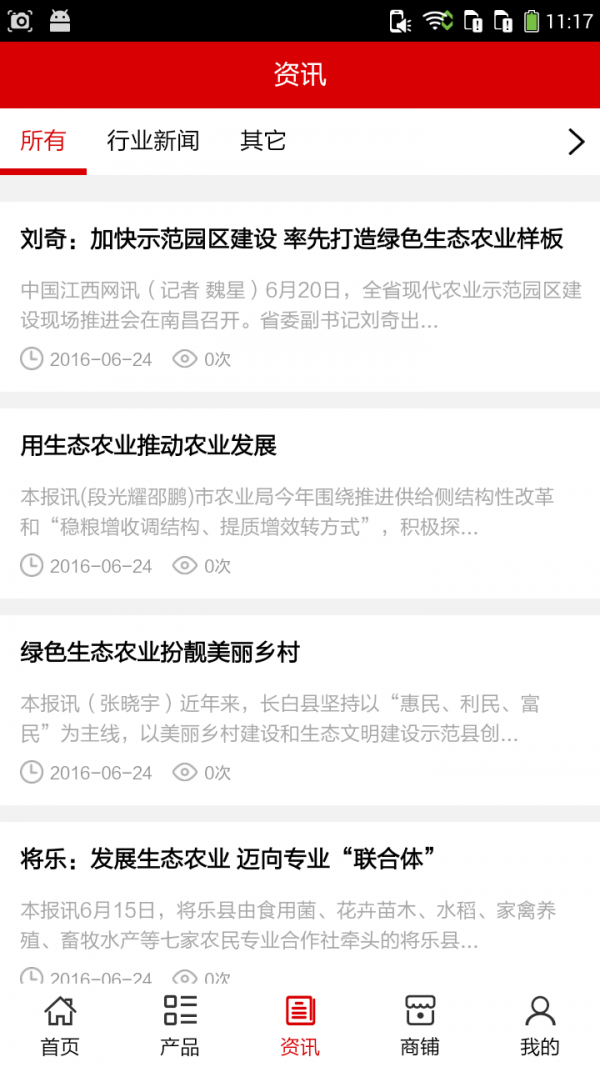
Task: Switch to the 其它 tab
Action: click(263, 141)
